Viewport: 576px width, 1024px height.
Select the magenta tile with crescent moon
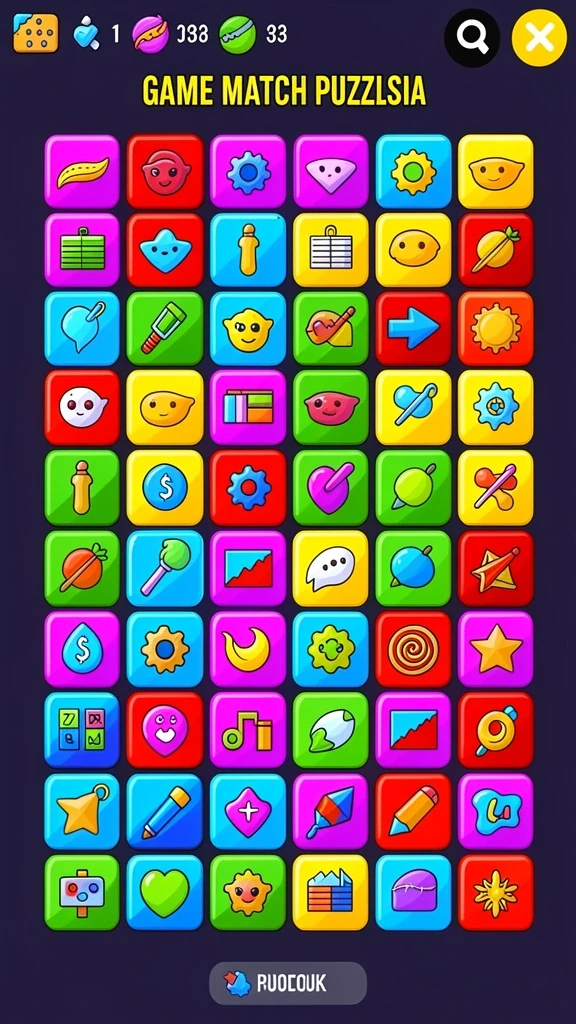pyautogui.click(x=248, y=648)
